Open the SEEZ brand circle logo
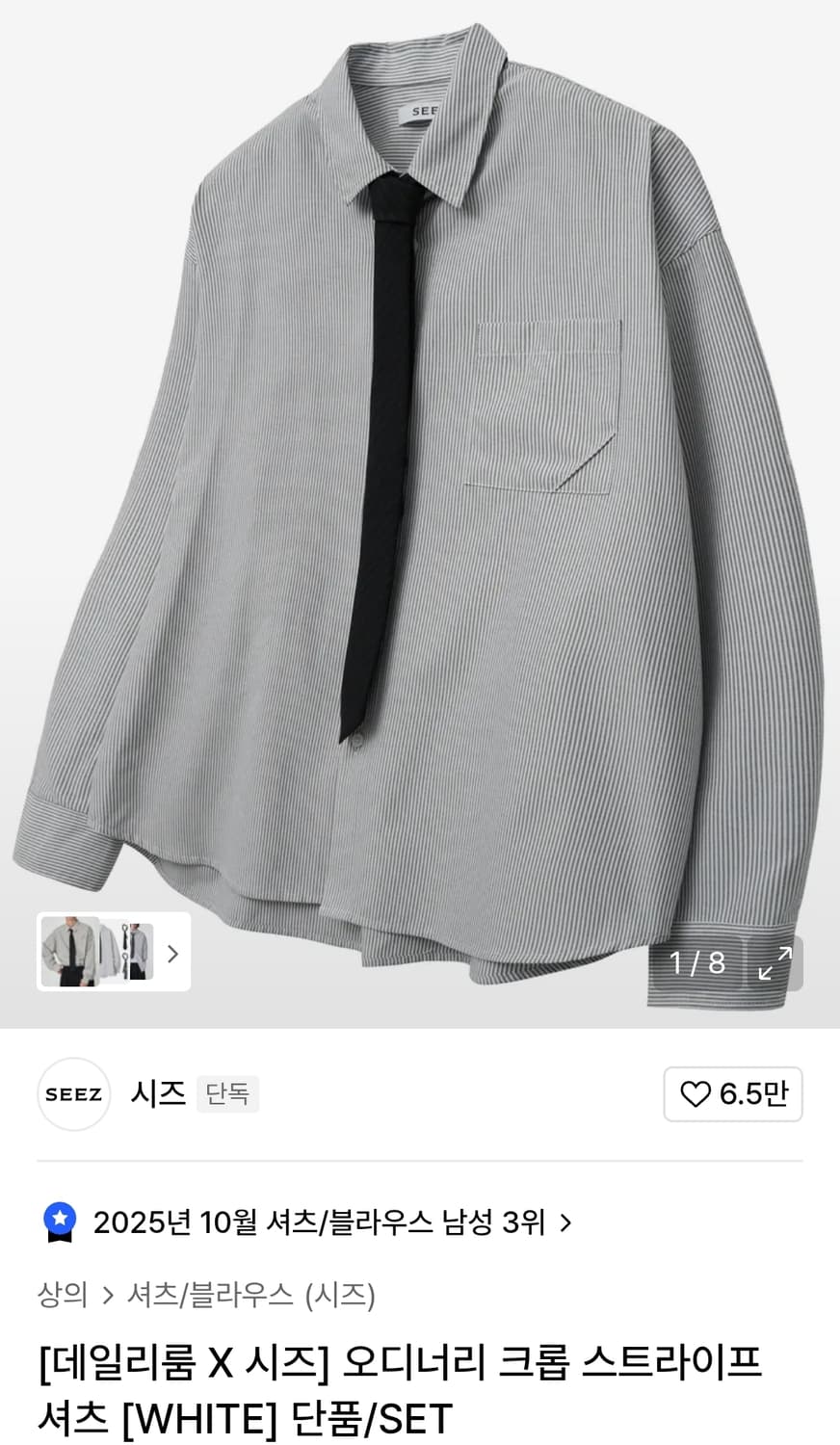The height and width of the screenshot is (1445, 840). [x=73, y=1094]
